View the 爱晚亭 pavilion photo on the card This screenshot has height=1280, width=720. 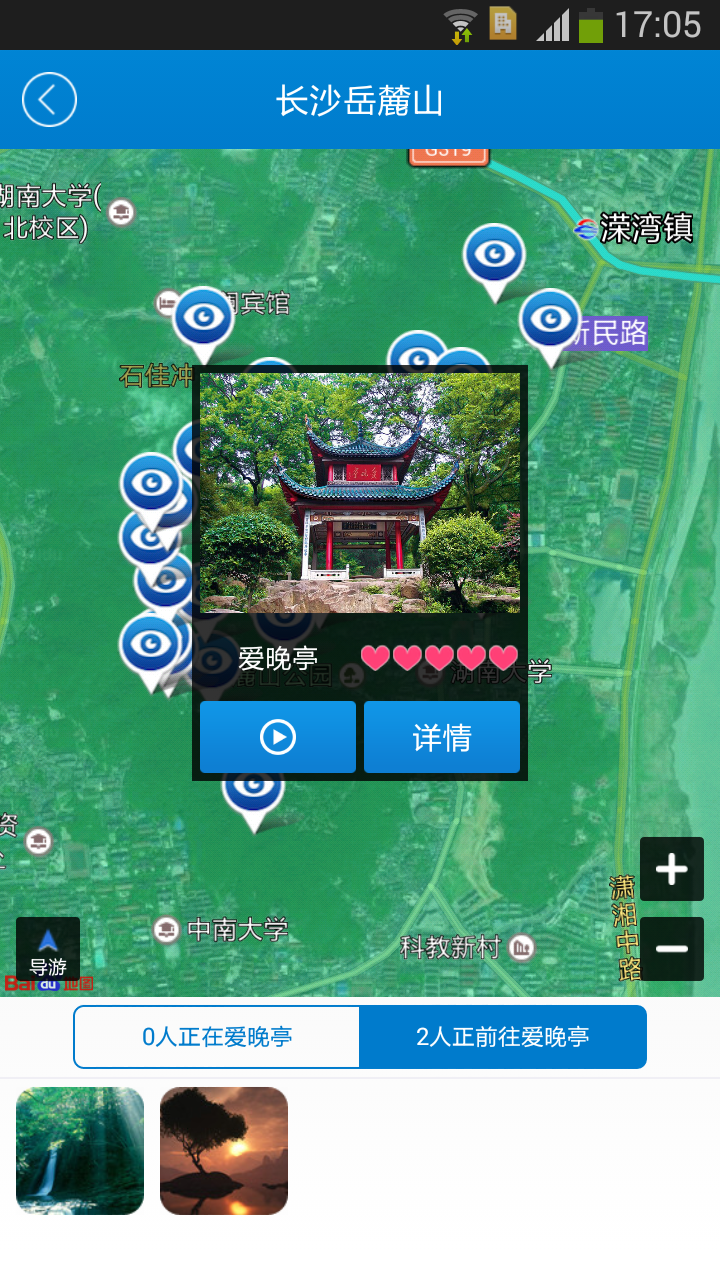(362, 493)
